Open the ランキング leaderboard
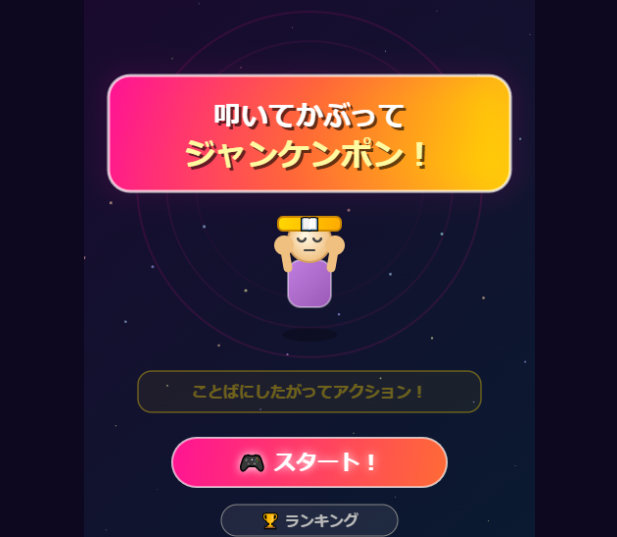The height and width of the screenshot is (537, 617). 309,520
